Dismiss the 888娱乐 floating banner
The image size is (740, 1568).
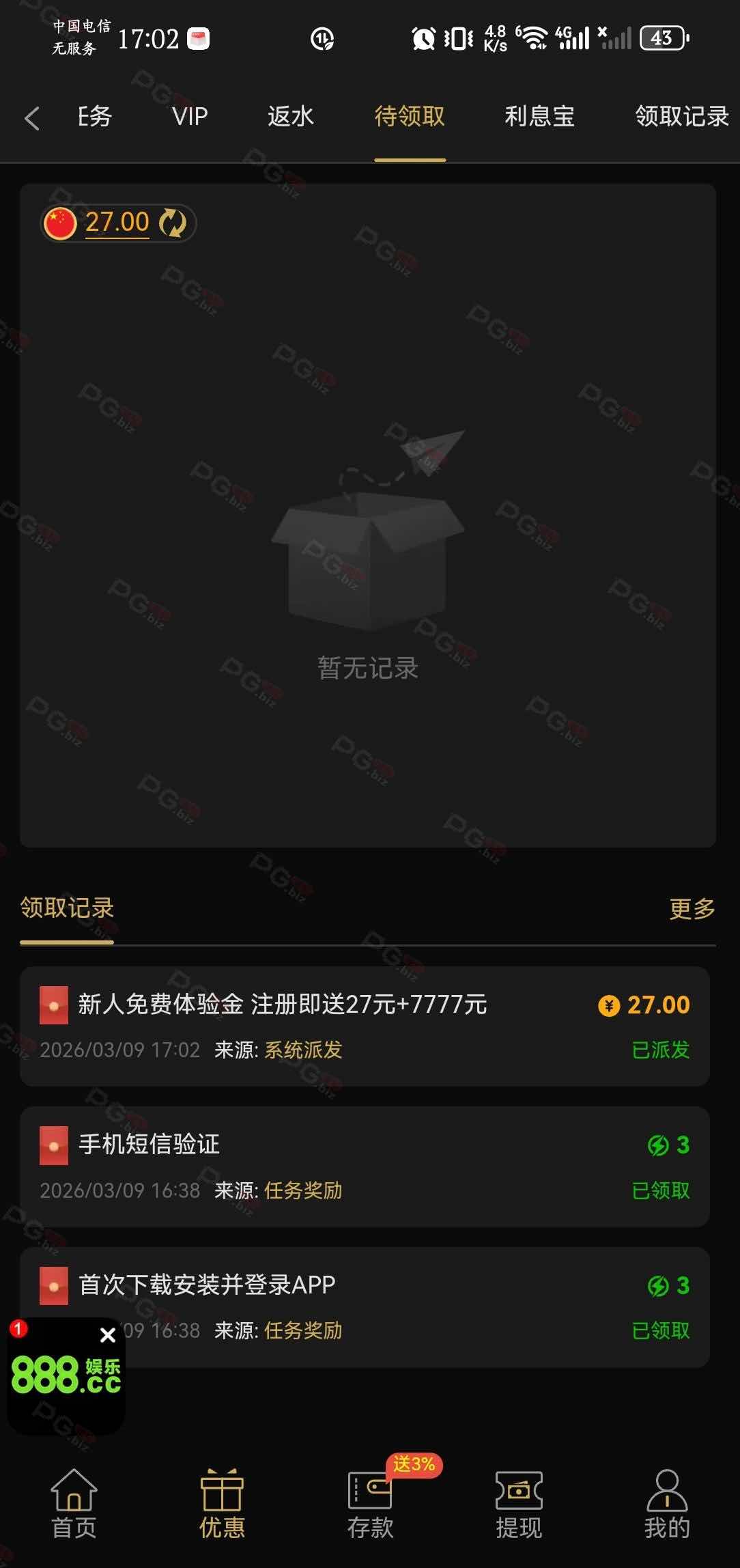click(108, 1334)
